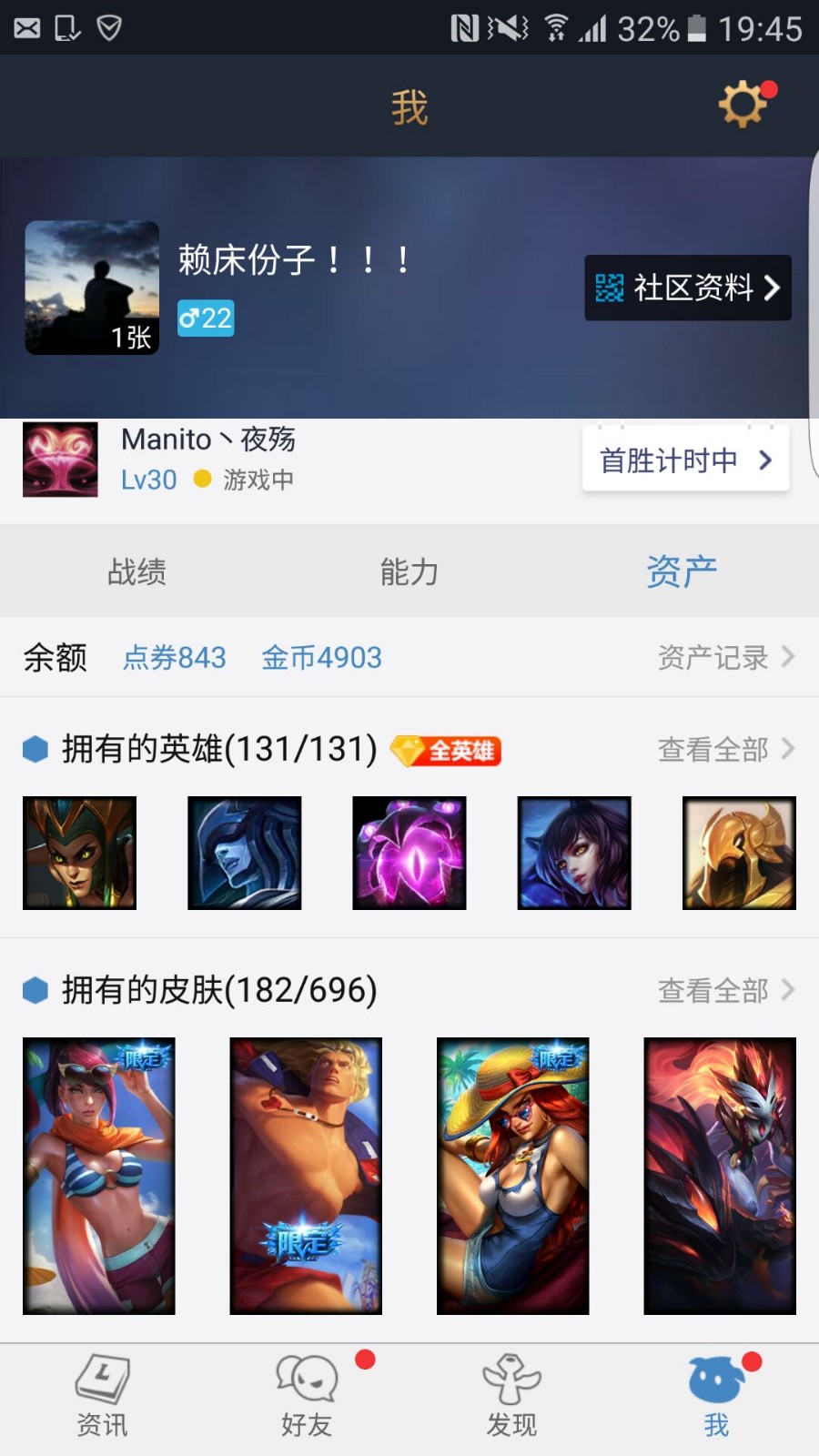Open 资产记录 asset records
The width and height of the screenshot is (819, 1456).
(725, 657)
